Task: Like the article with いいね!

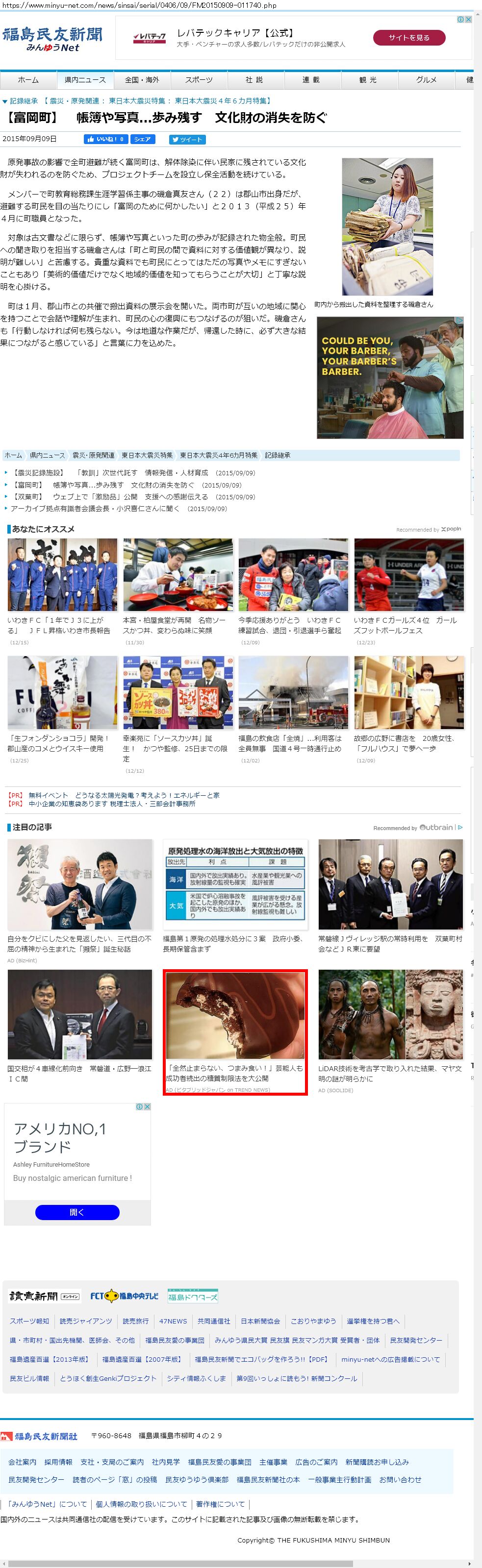Action: coord(105,139)
